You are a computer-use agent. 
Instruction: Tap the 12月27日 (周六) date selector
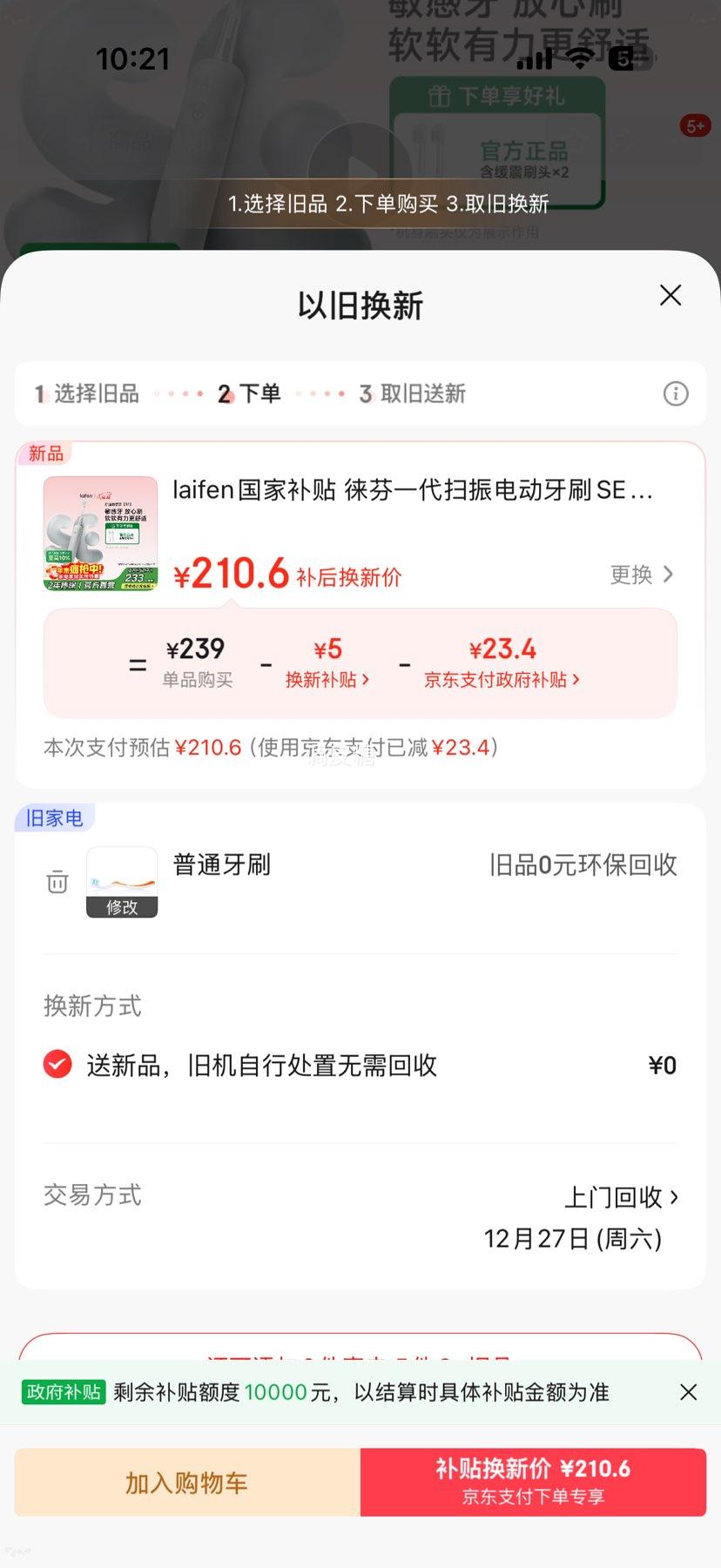click(574, 1237)
